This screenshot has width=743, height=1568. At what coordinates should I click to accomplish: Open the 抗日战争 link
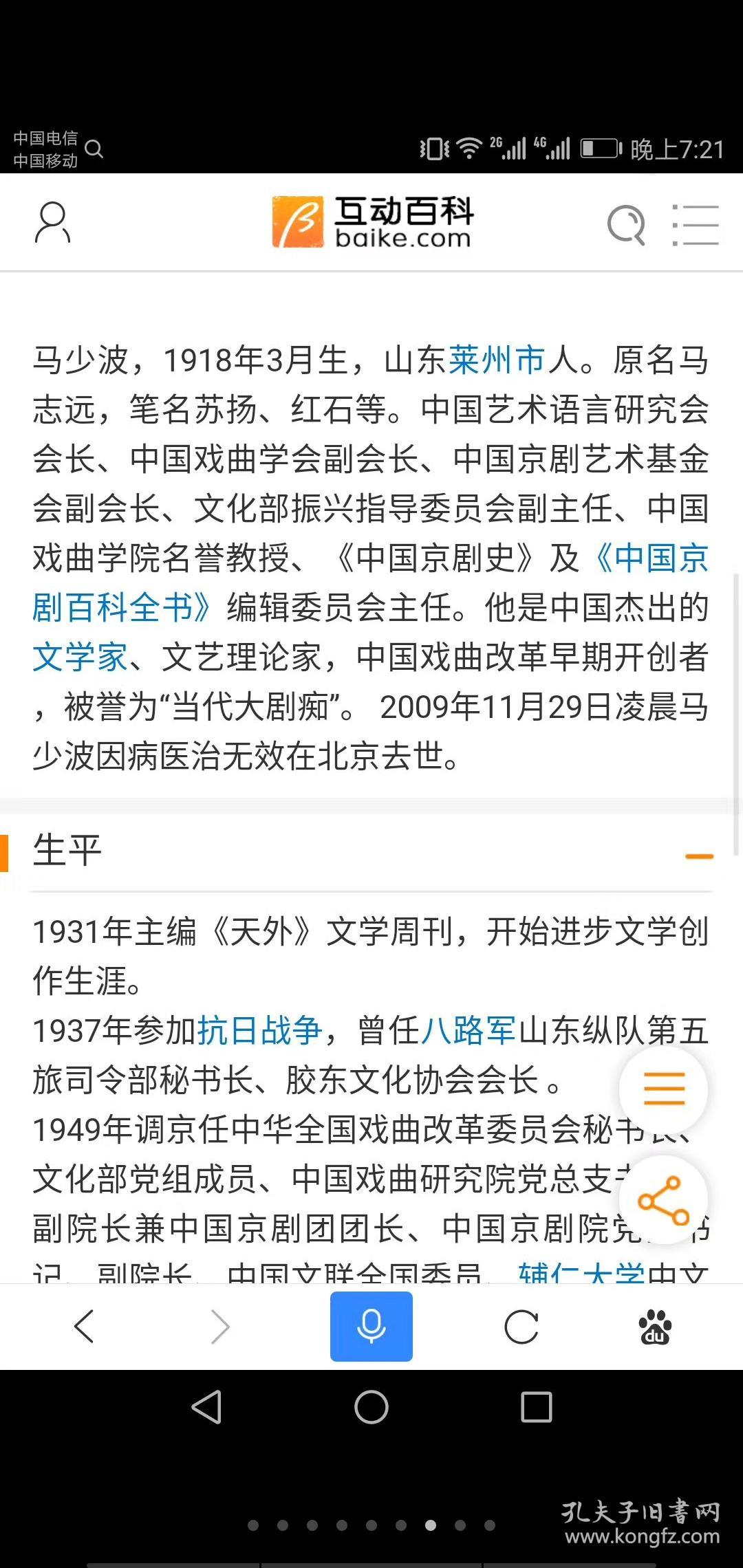click(x=260, y=1030)
